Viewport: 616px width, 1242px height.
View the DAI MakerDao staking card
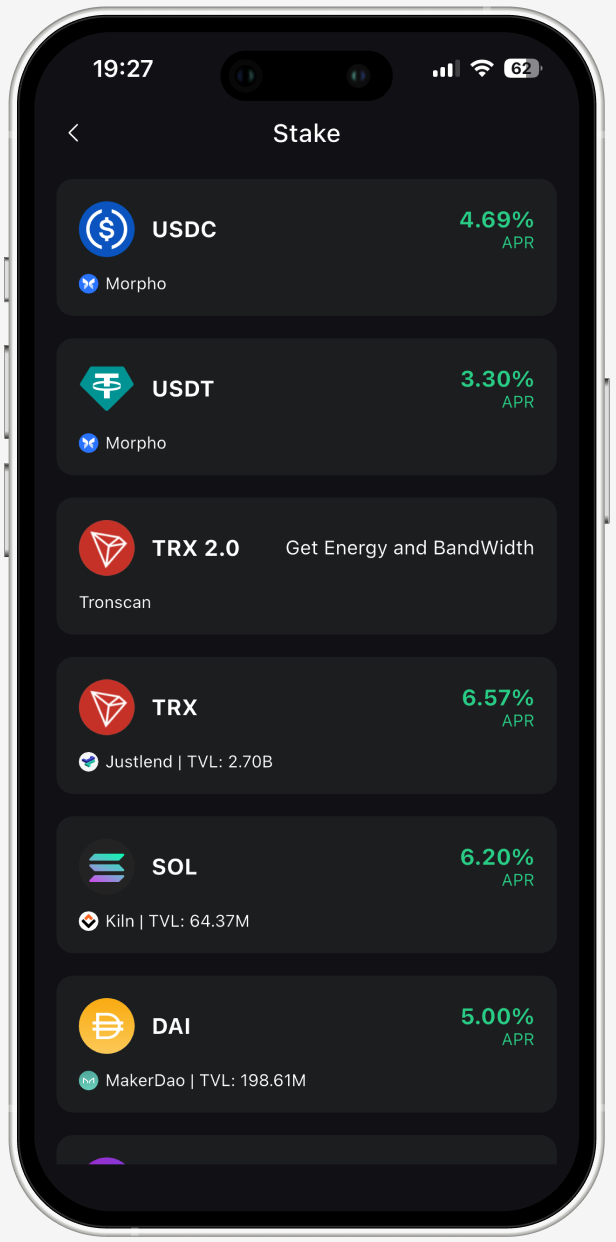306,1044
